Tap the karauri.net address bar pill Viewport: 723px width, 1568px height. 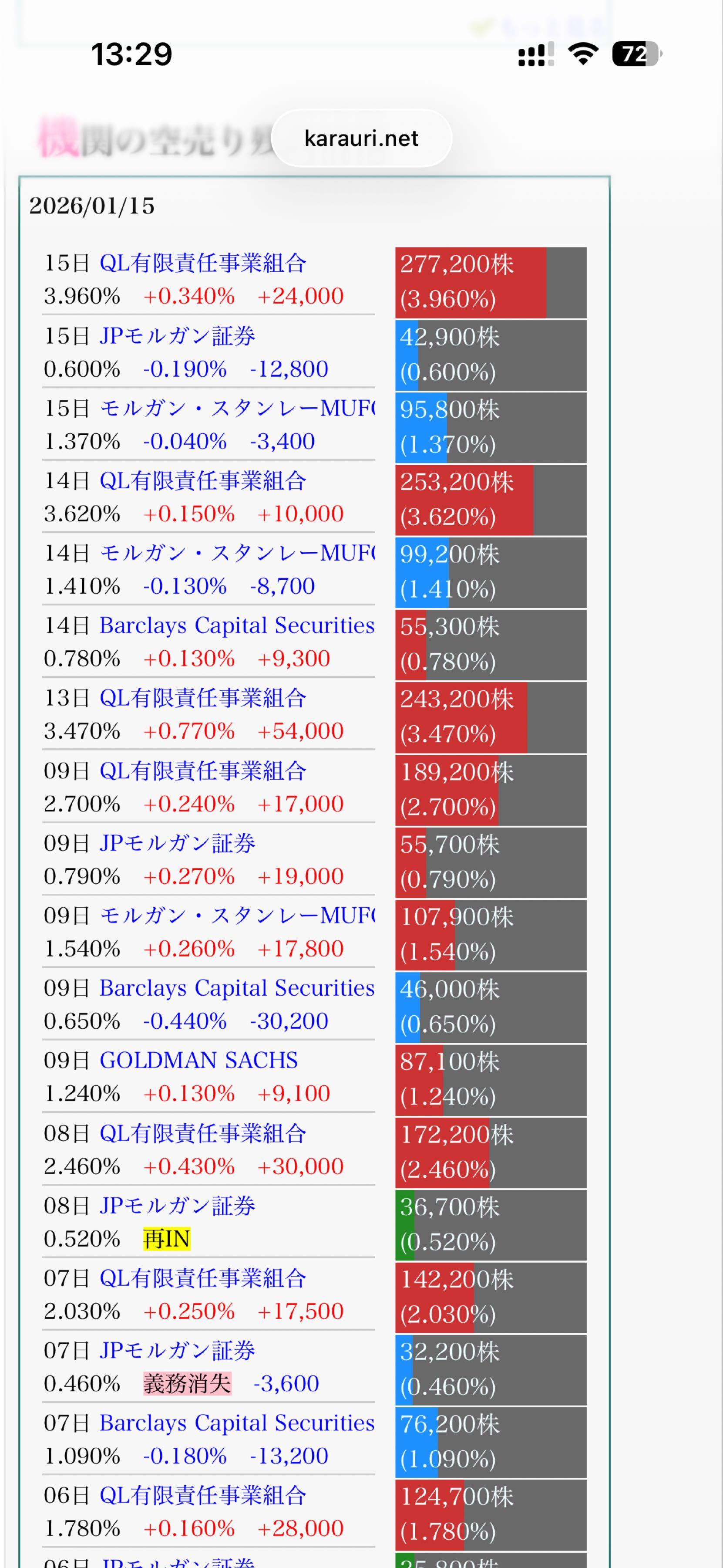(x=361, y=139)
